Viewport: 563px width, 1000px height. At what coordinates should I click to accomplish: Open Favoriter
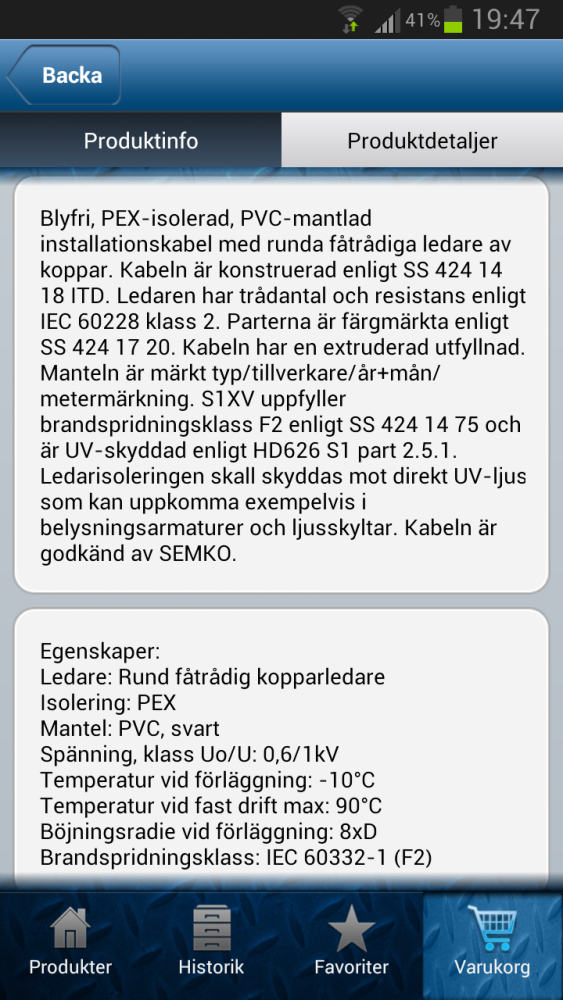(352, 946)
